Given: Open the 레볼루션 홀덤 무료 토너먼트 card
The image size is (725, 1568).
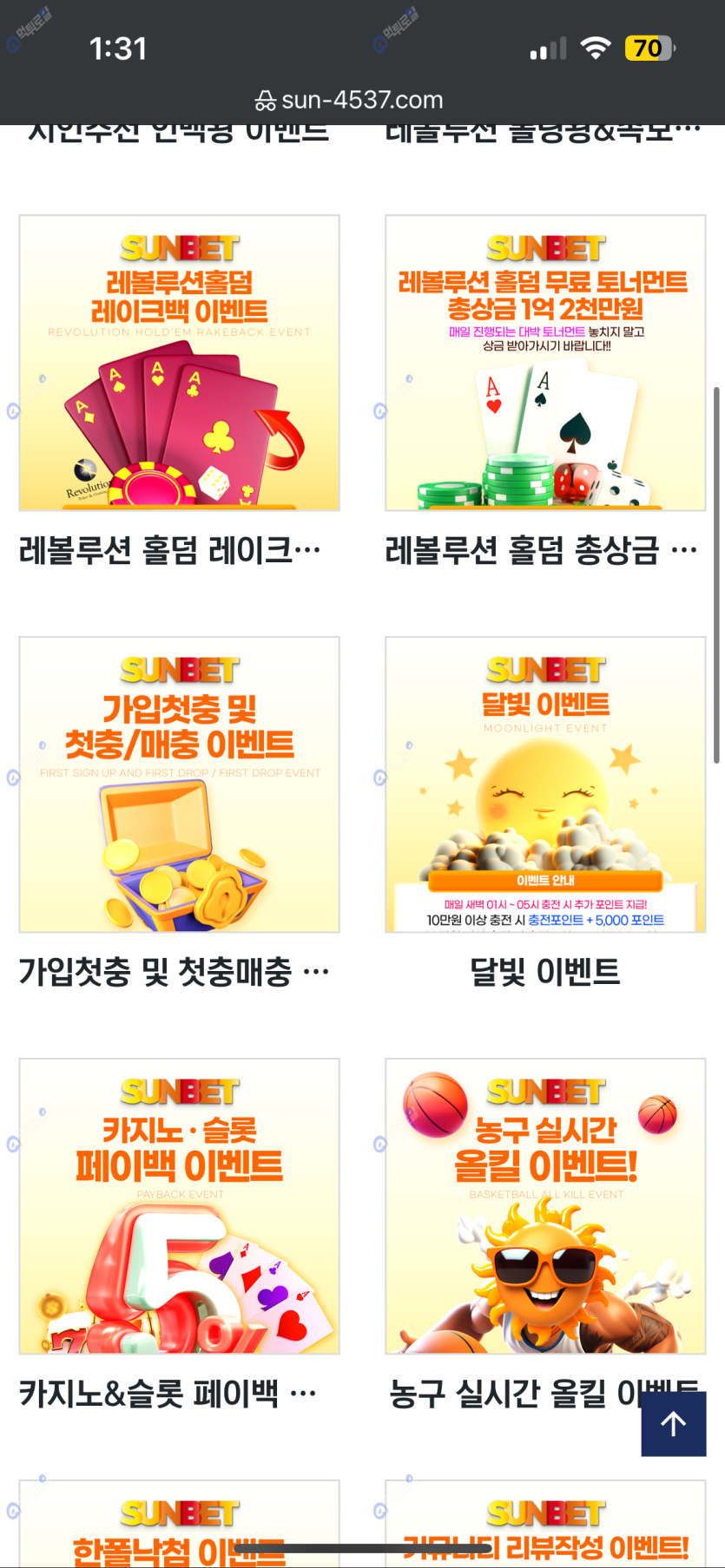Looking at the screenshot, I should point(545,363).
